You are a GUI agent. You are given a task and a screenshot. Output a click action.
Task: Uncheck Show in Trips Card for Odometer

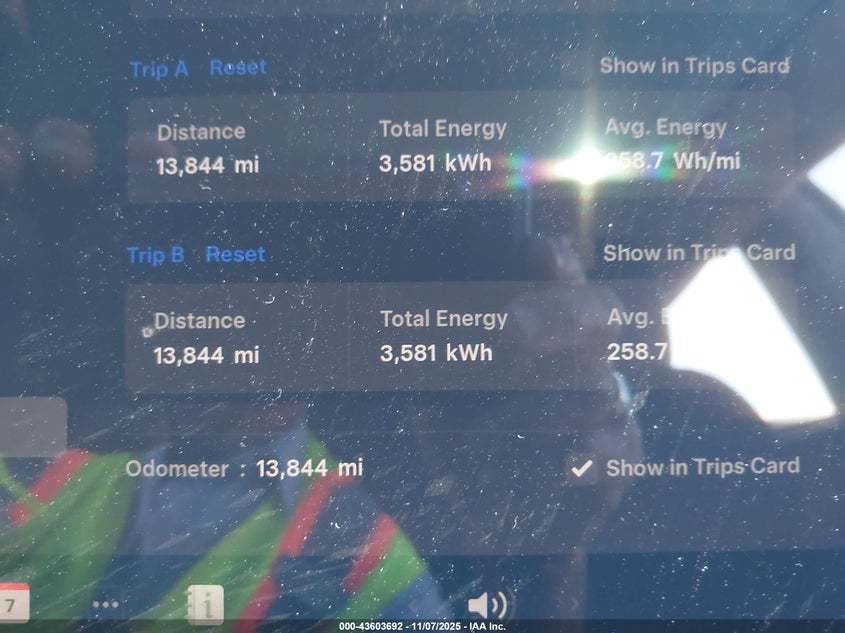click(582, 468)
